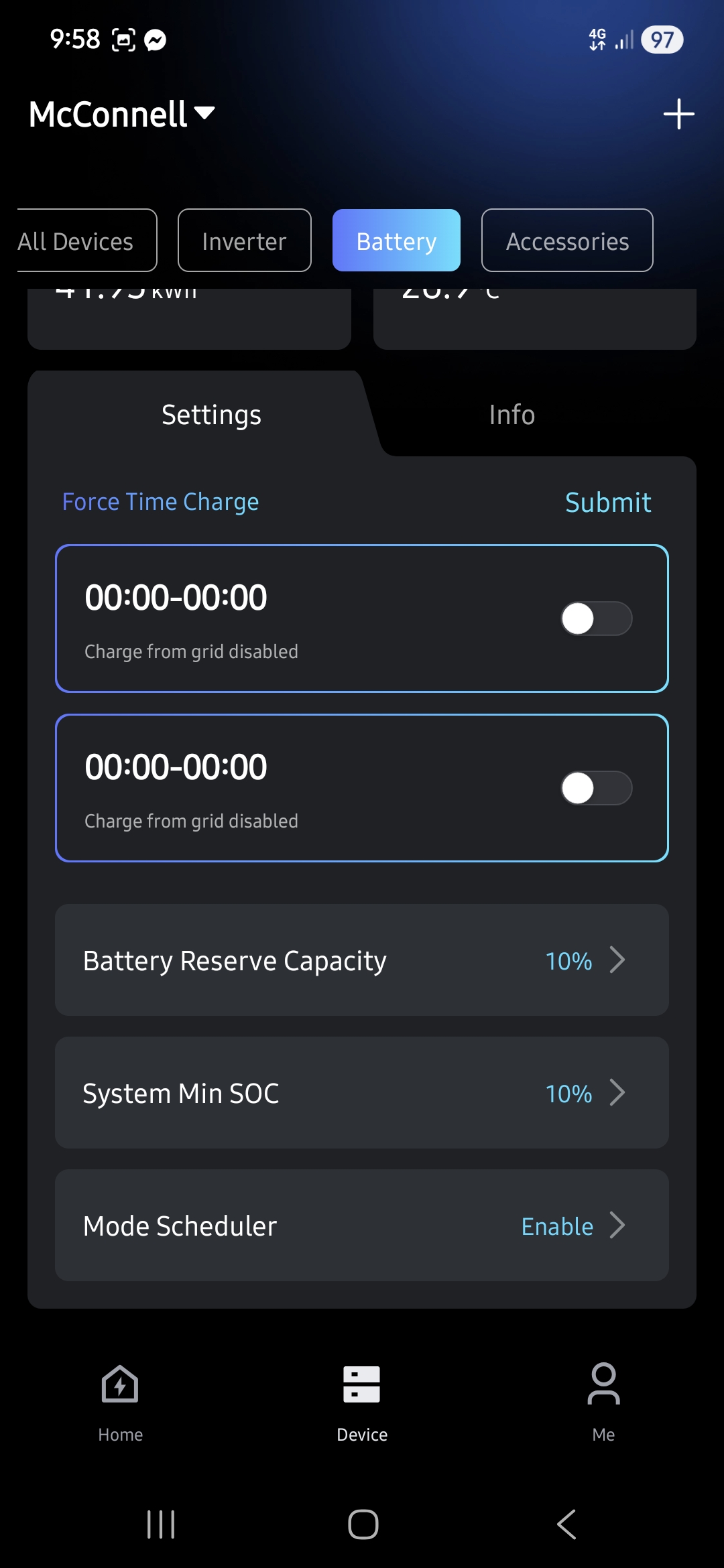
Task: Select the All Devices filter
Action: (x=80, y=241)
